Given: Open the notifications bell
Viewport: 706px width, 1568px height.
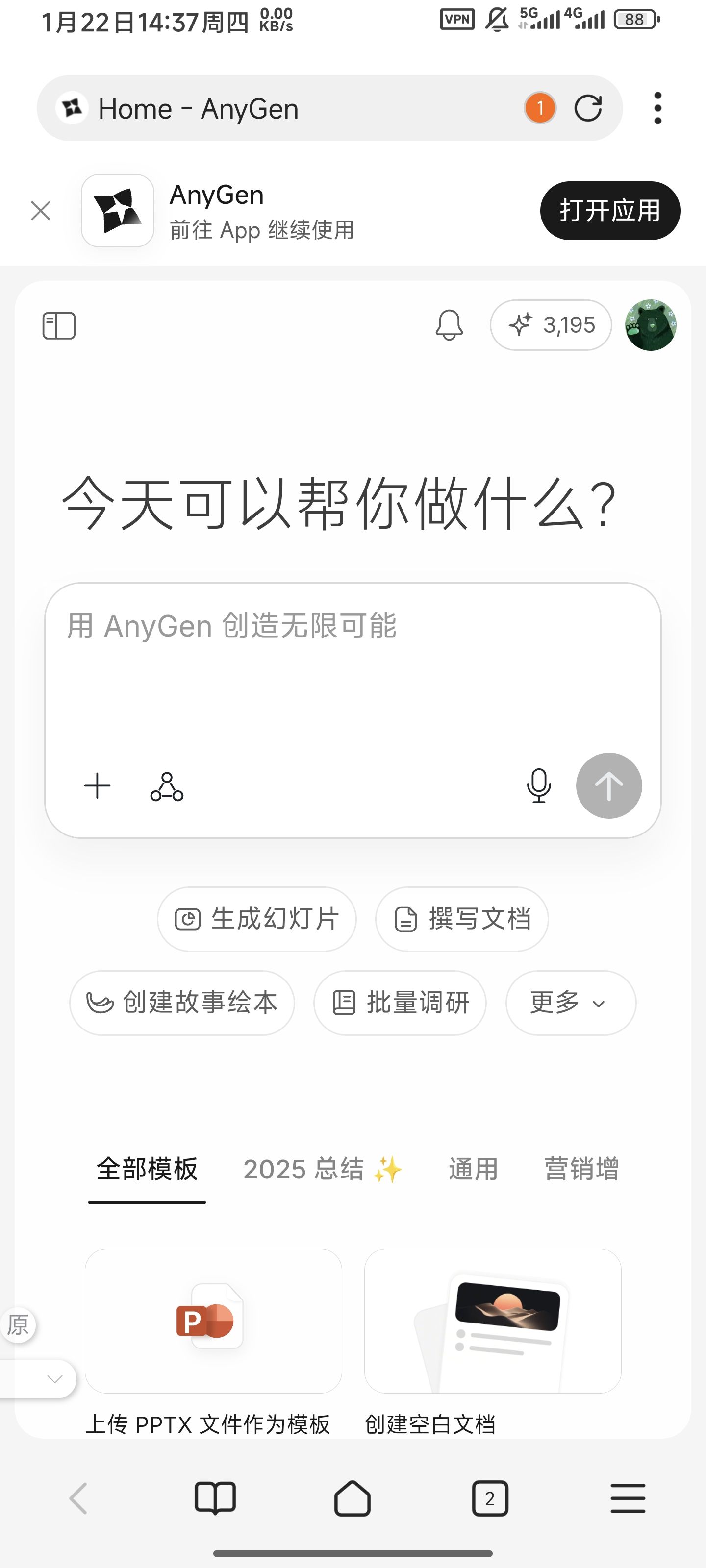Looking at the screenshot, I should 449,326.
